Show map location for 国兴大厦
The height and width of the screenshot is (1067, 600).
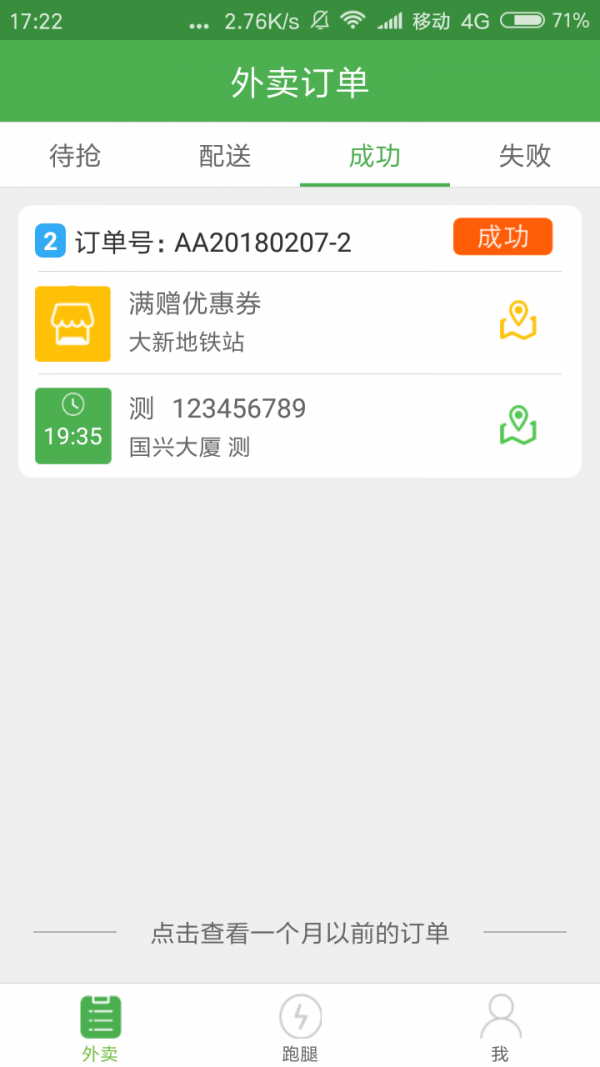coord(518,425)
